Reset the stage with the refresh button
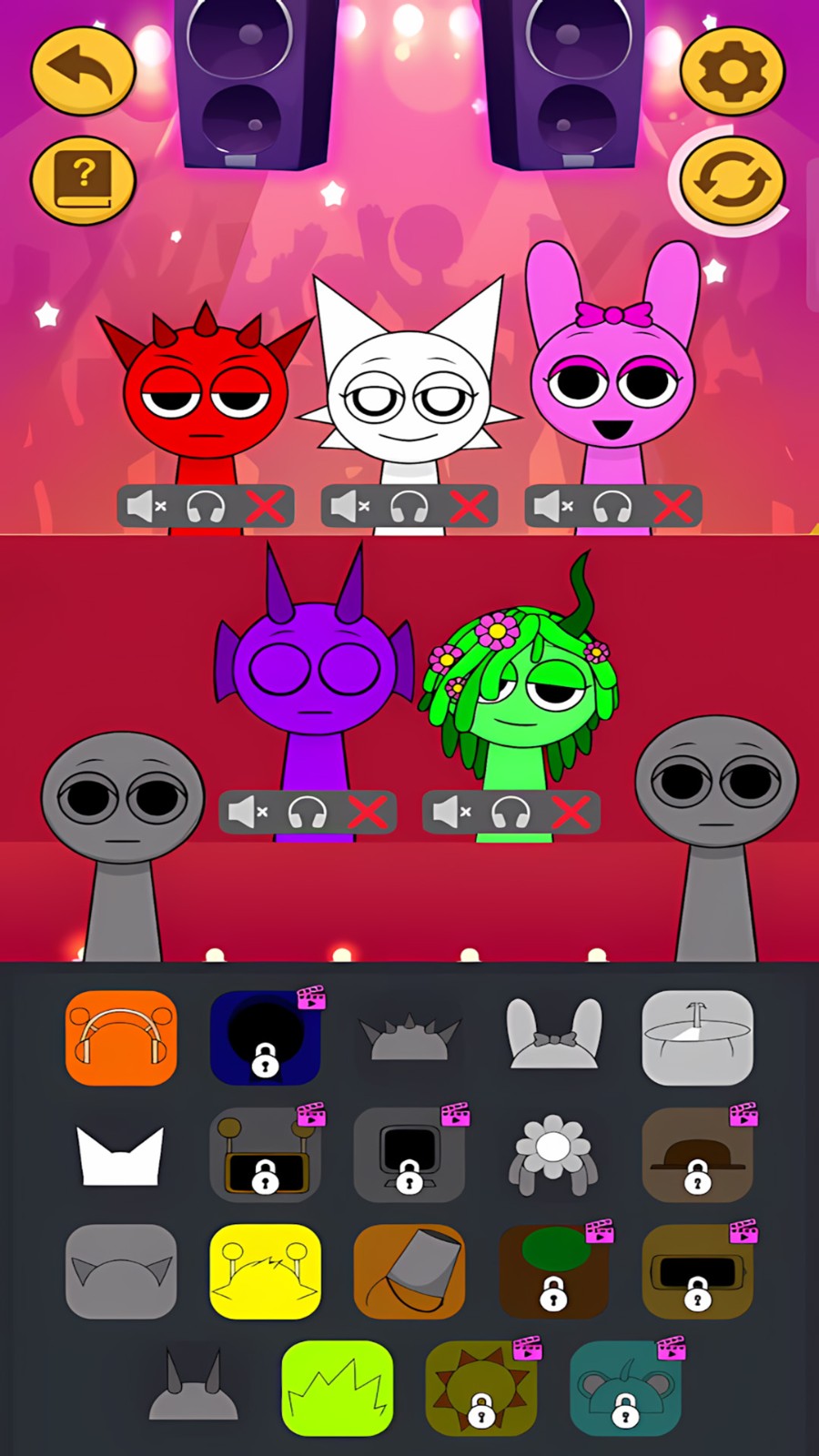This screenshot has width=819, height=1456. [x=733, y=179]
